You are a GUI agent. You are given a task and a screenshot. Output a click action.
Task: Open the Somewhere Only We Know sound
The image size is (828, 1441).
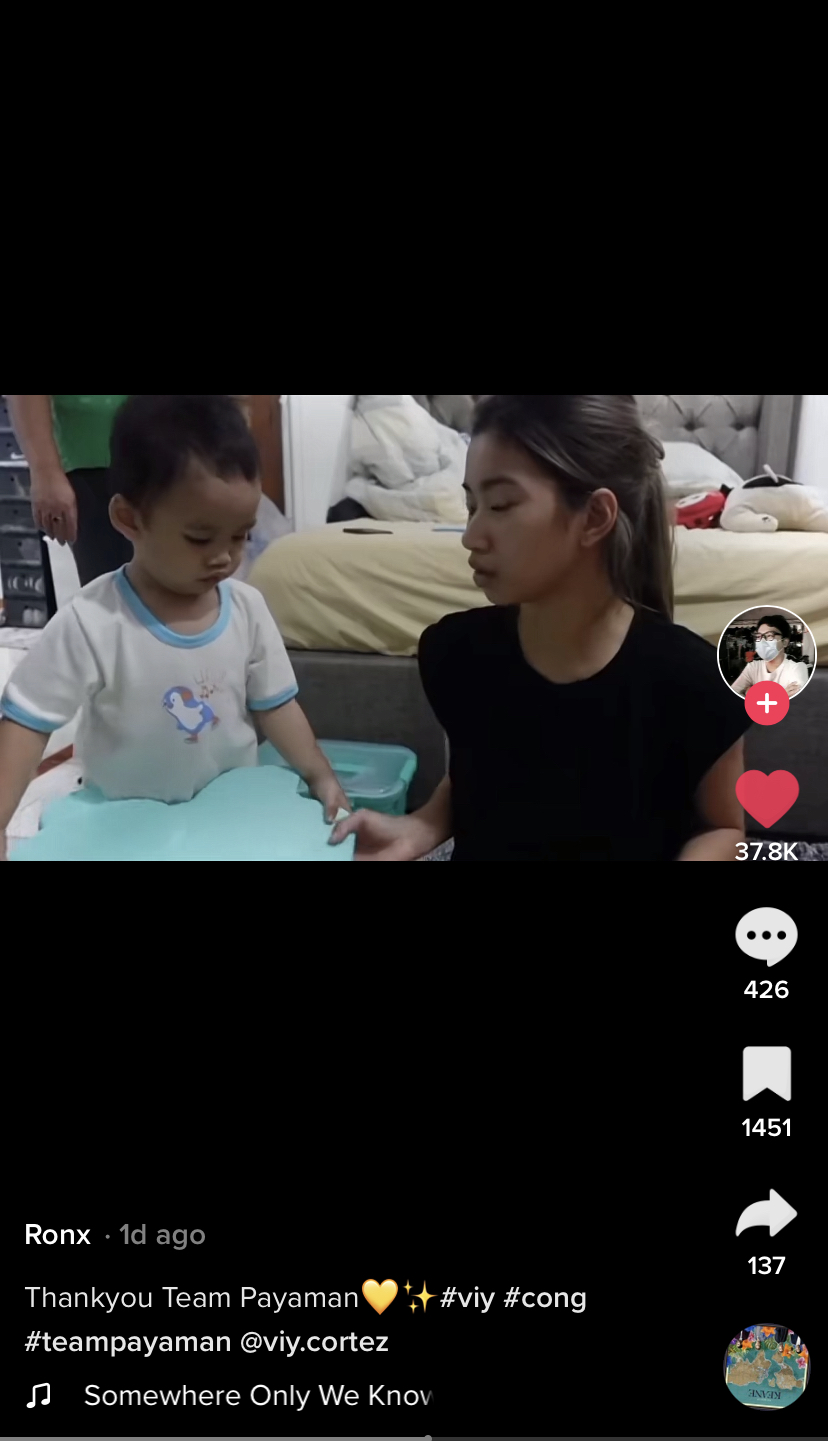click(256, 1396)
